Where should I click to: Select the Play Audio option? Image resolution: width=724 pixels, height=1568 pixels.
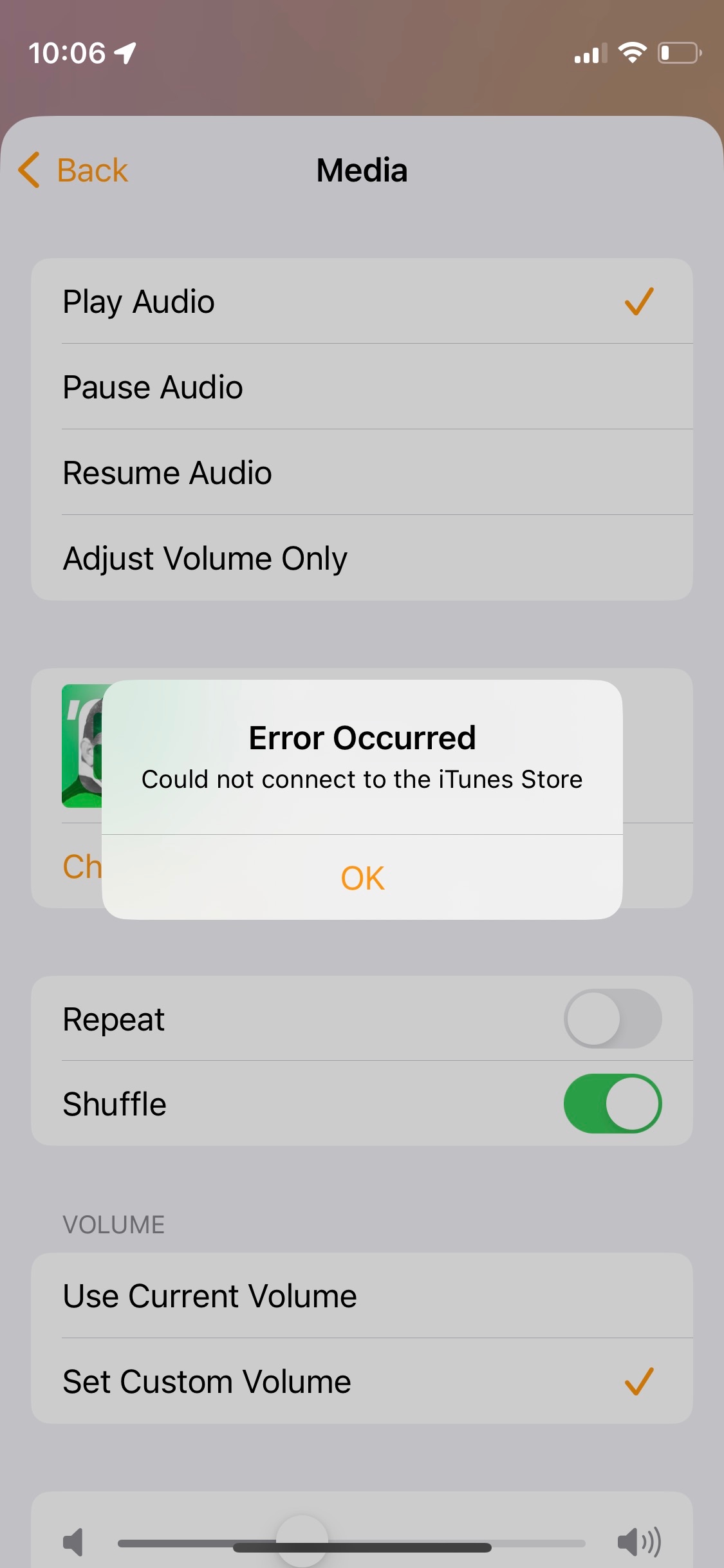pos(360,301)
